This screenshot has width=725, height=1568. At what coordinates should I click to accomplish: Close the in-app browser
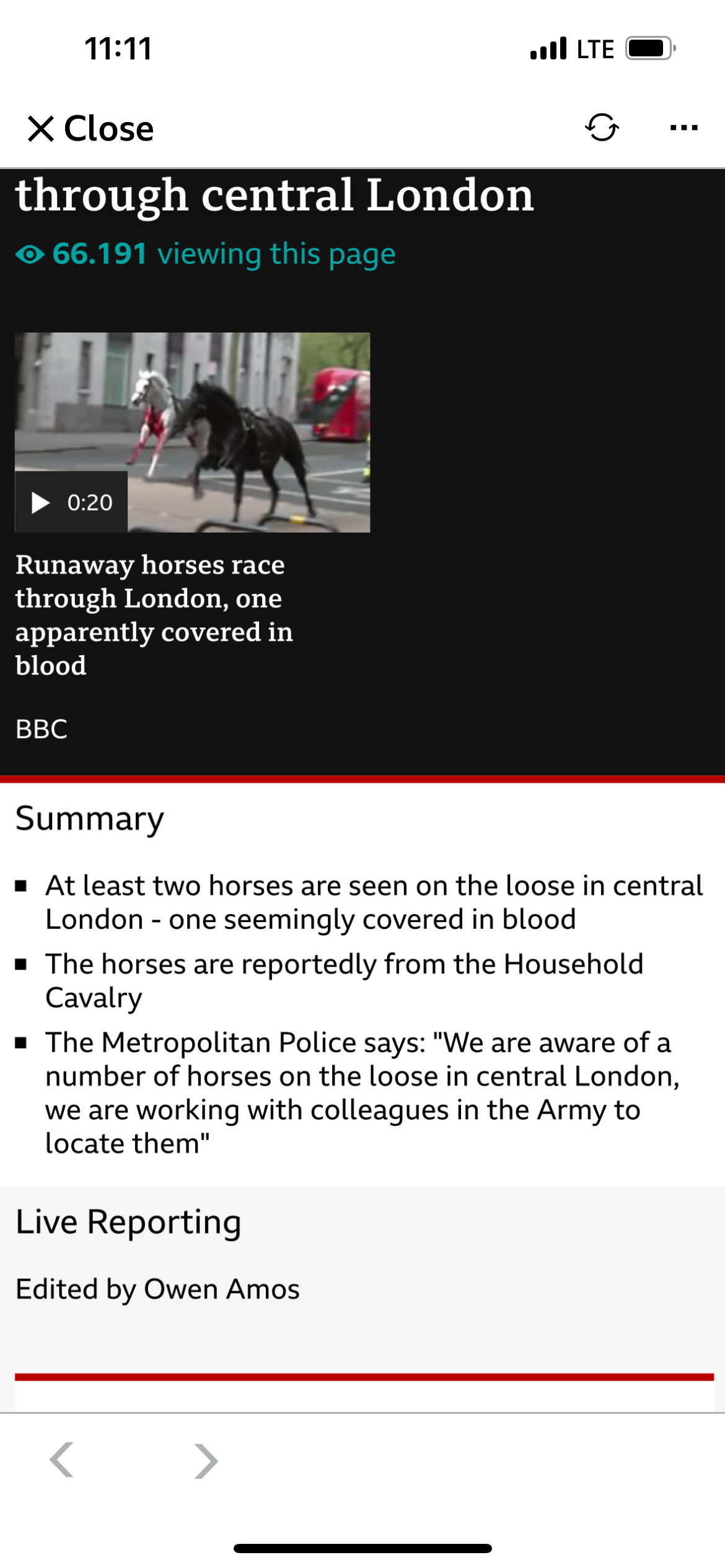coord(90,129)
